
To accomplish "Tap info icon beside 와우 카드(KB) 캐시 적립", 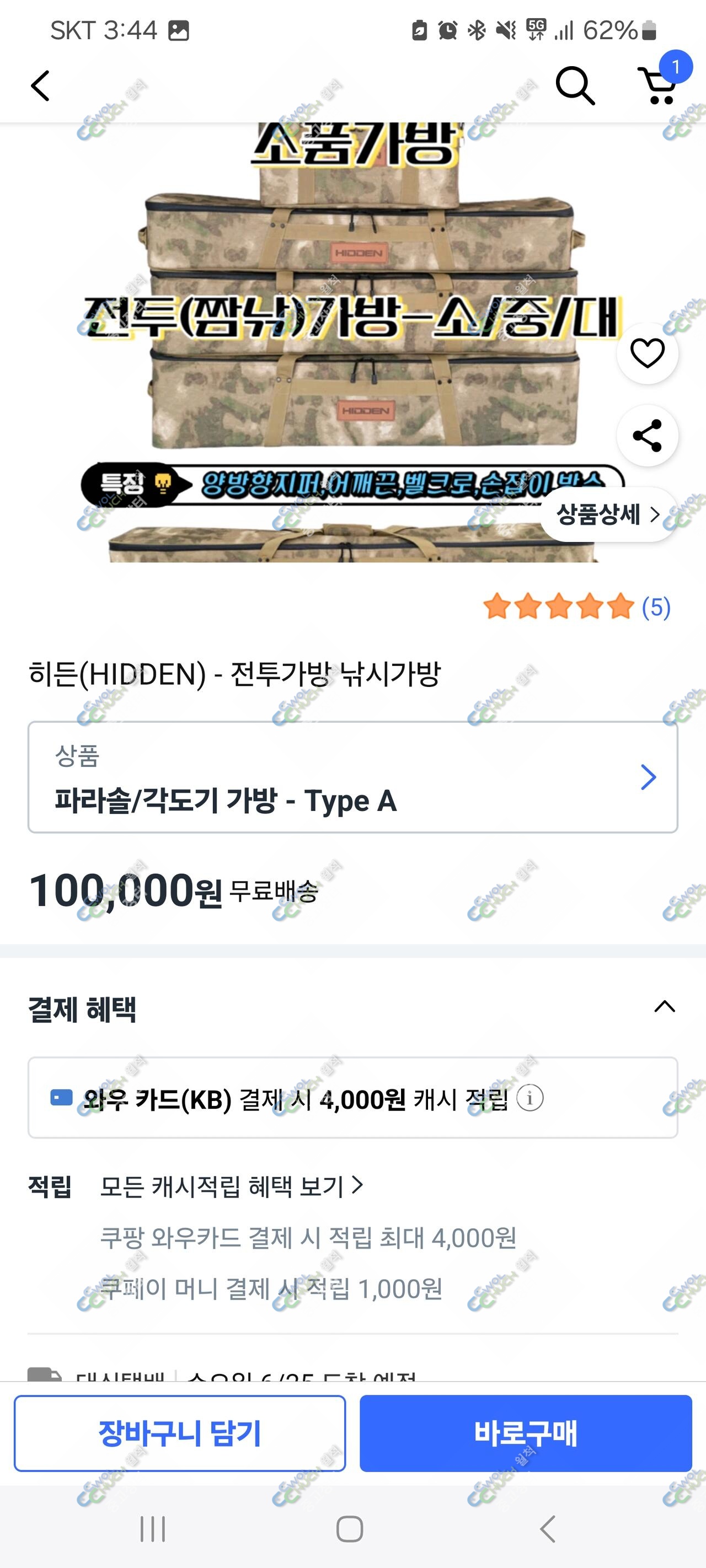I will coord(529,1099).
